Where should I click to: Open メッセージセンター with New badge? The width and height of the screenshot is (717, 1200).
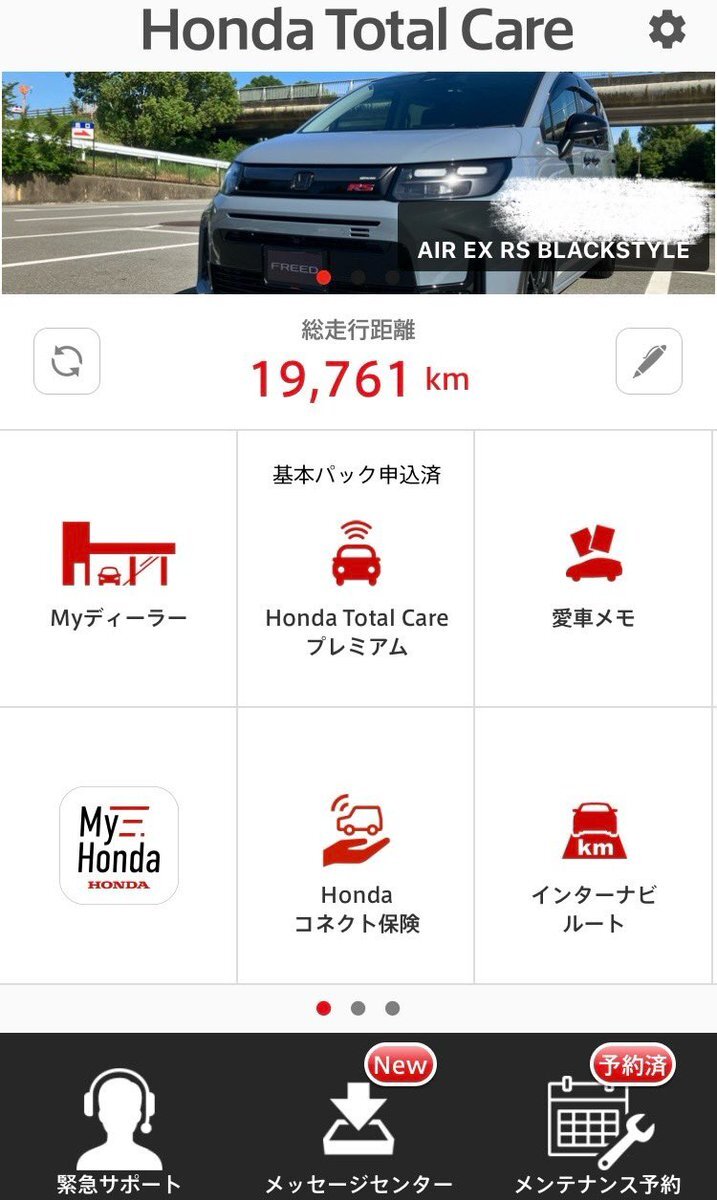point(358,1130)
